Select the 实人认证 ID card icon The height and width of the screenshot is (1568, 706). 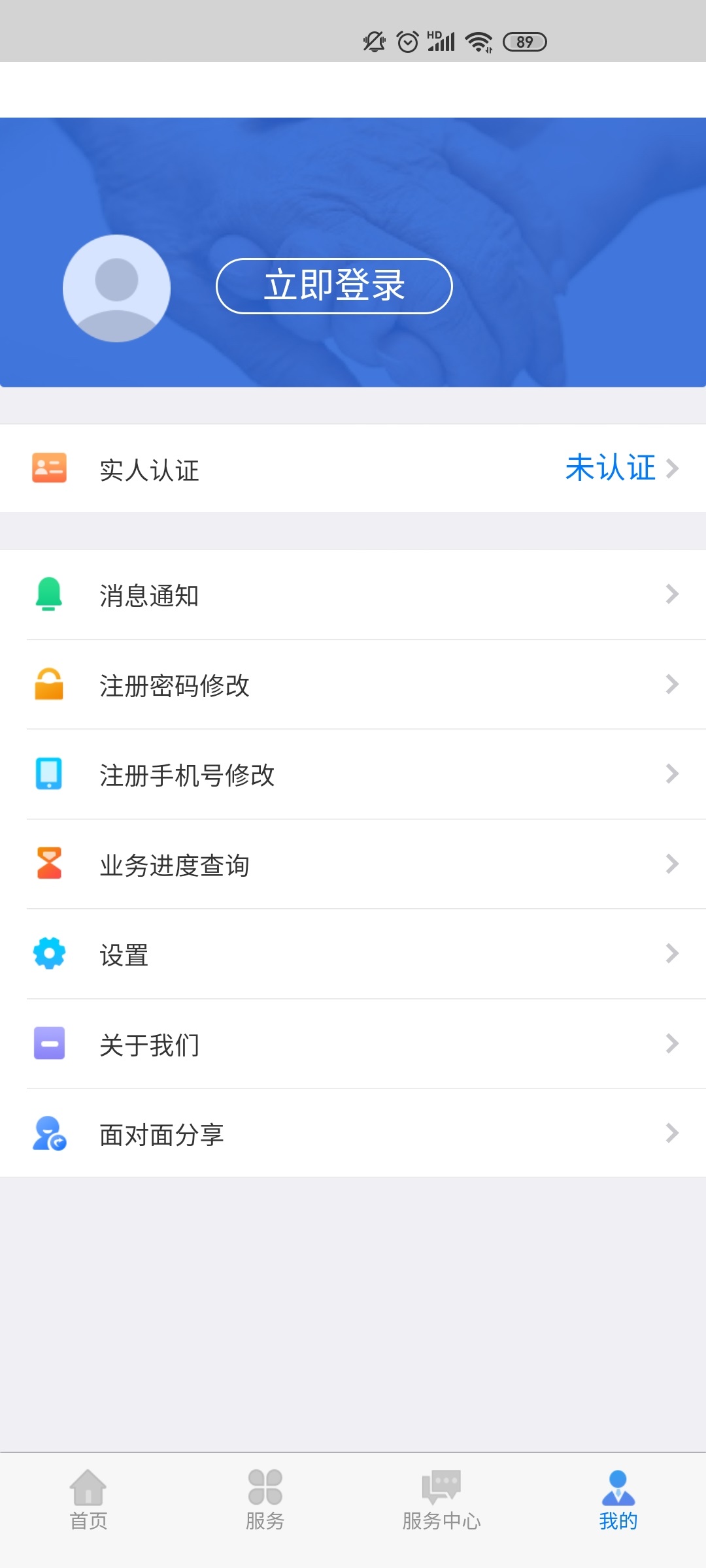tap(48, 468)
